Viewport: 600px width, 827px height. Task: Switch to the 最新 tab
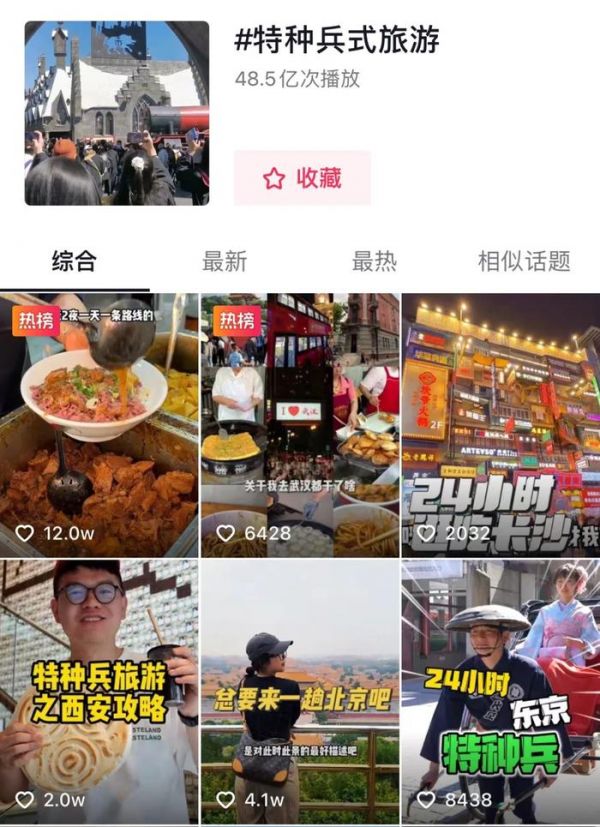pyautogui.click(x=224, y=262)
